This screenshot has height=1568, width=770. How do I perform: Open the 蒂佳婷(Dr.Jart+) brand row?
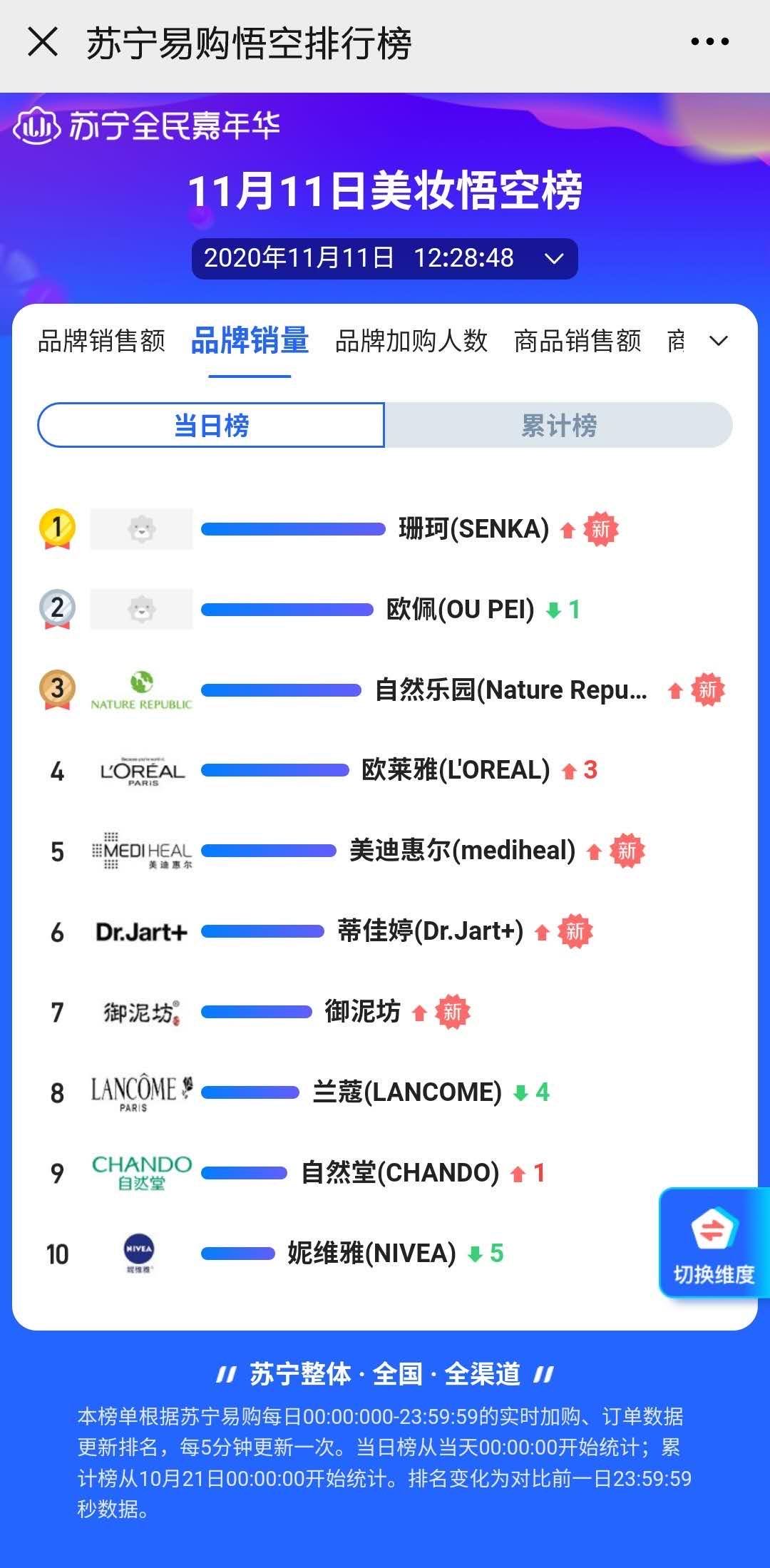tap(431, 931)
